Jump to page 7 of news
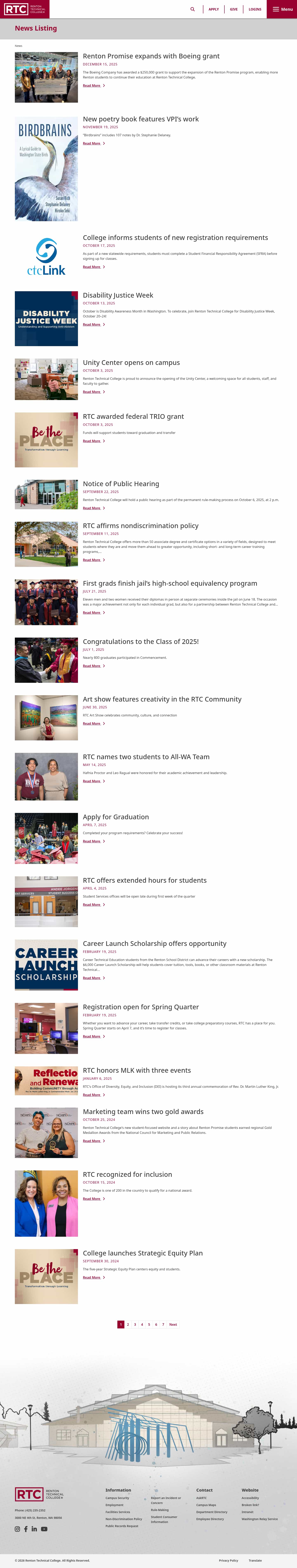This screenshot has width=297, height=1568. click(x=163, y=1324)
